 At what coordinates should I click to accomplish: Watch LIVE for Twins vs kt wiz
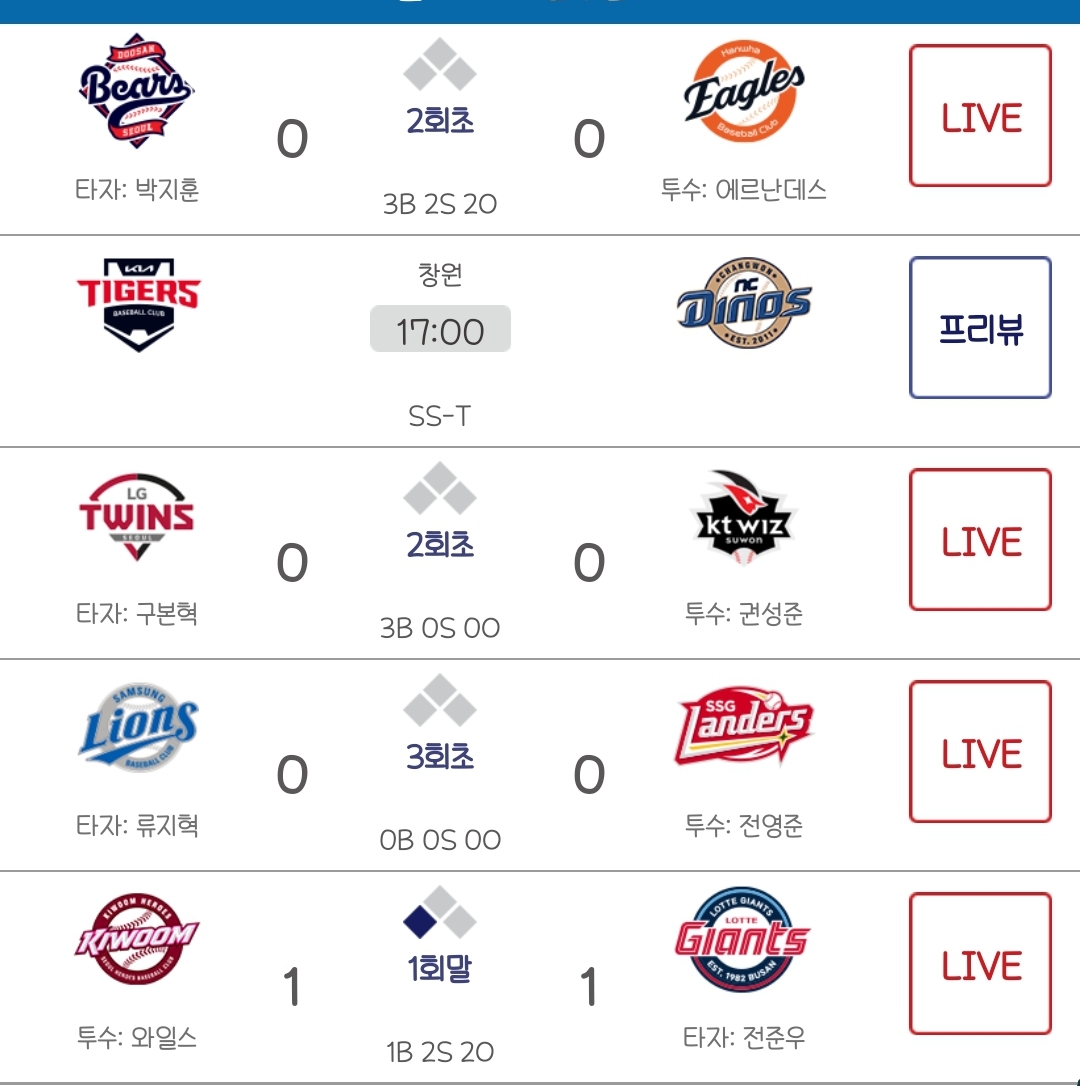pos(980,540)
